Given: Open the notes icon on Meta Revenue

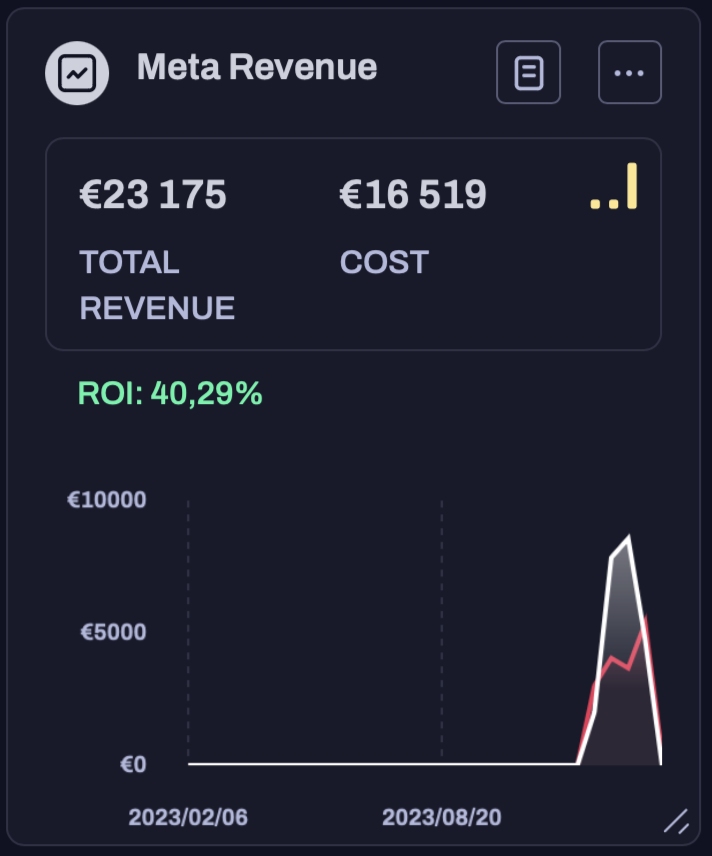Looking at the screenshot, I should (528, 72).
